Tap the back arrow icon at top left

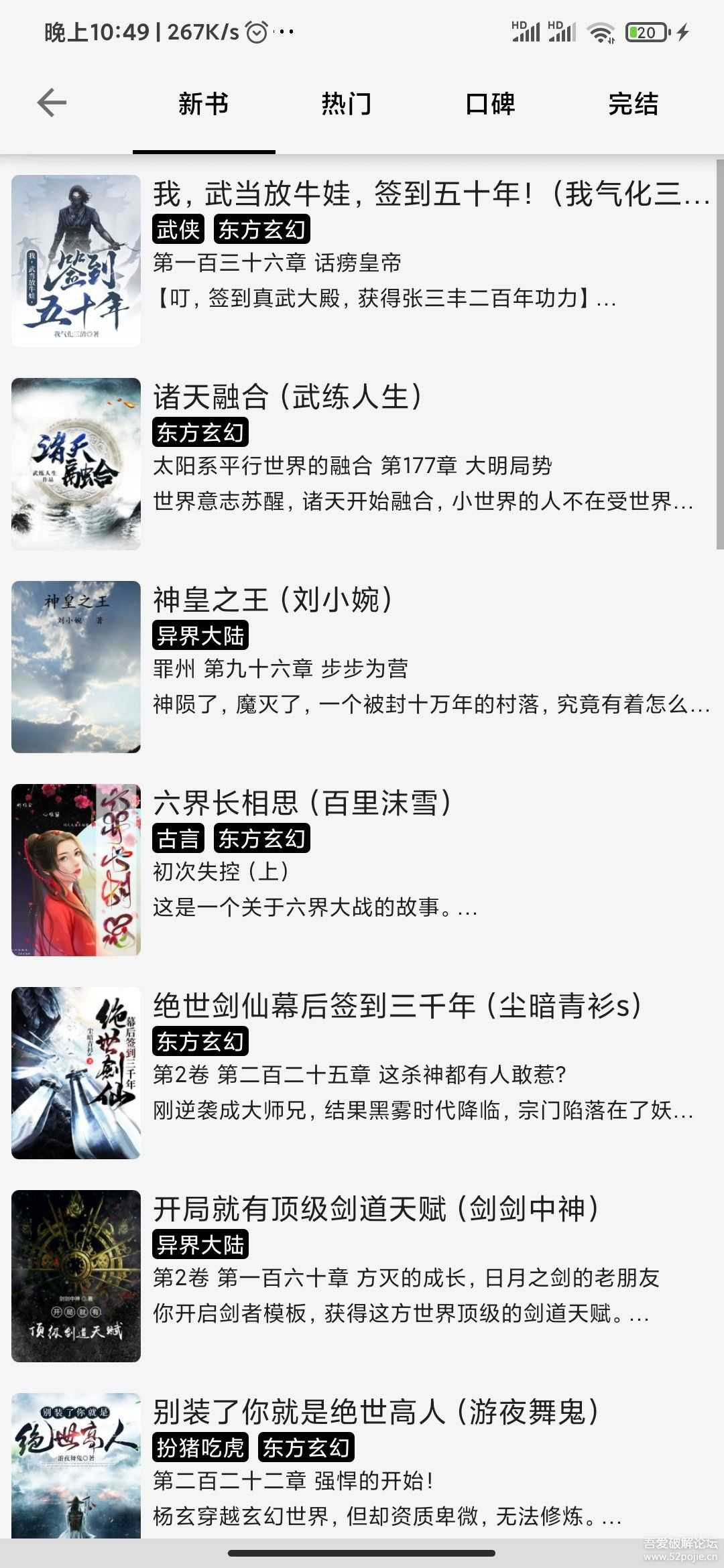pyautogui.click(x=50, y=104)
